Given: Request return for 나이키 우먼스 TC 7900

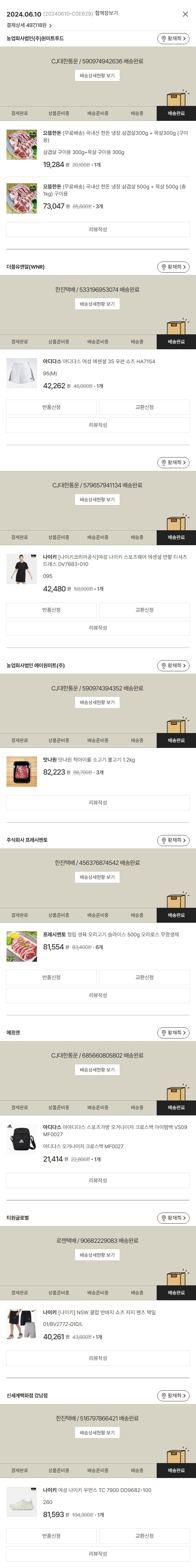Looking at the screenshot, I should 51,1536.
